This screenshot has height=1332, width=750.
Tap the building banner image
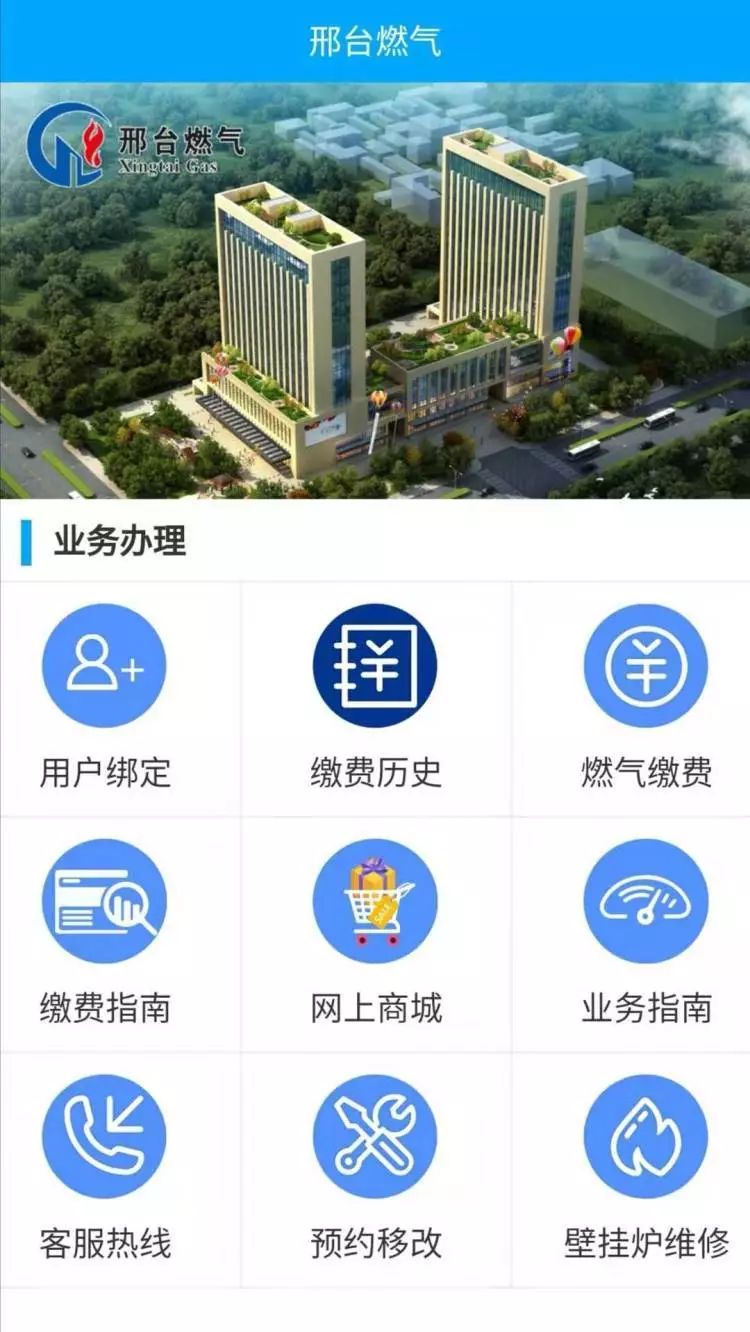(374, 290)
